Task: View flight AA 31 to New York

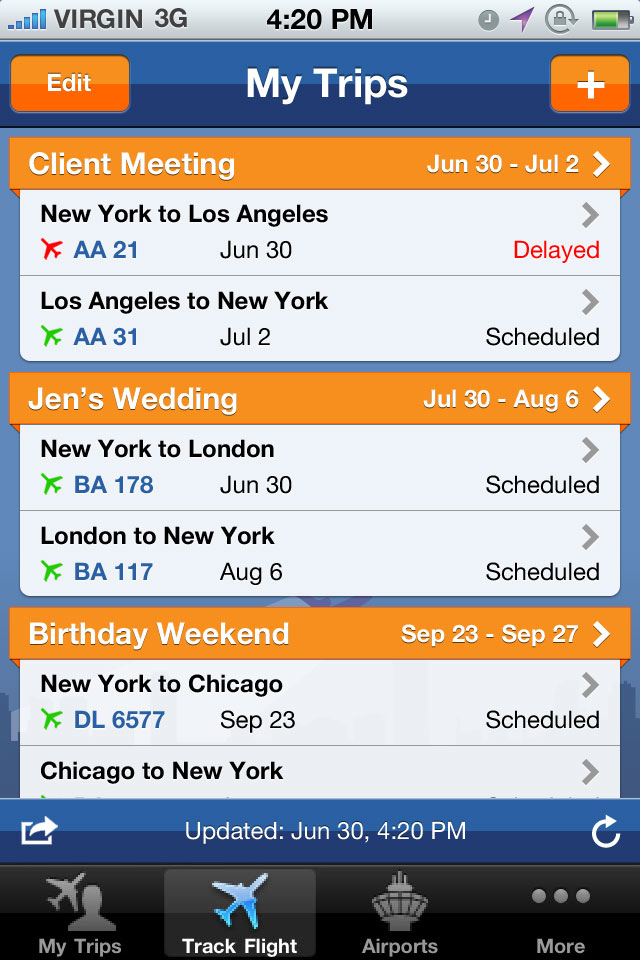Action: [320, 319]
